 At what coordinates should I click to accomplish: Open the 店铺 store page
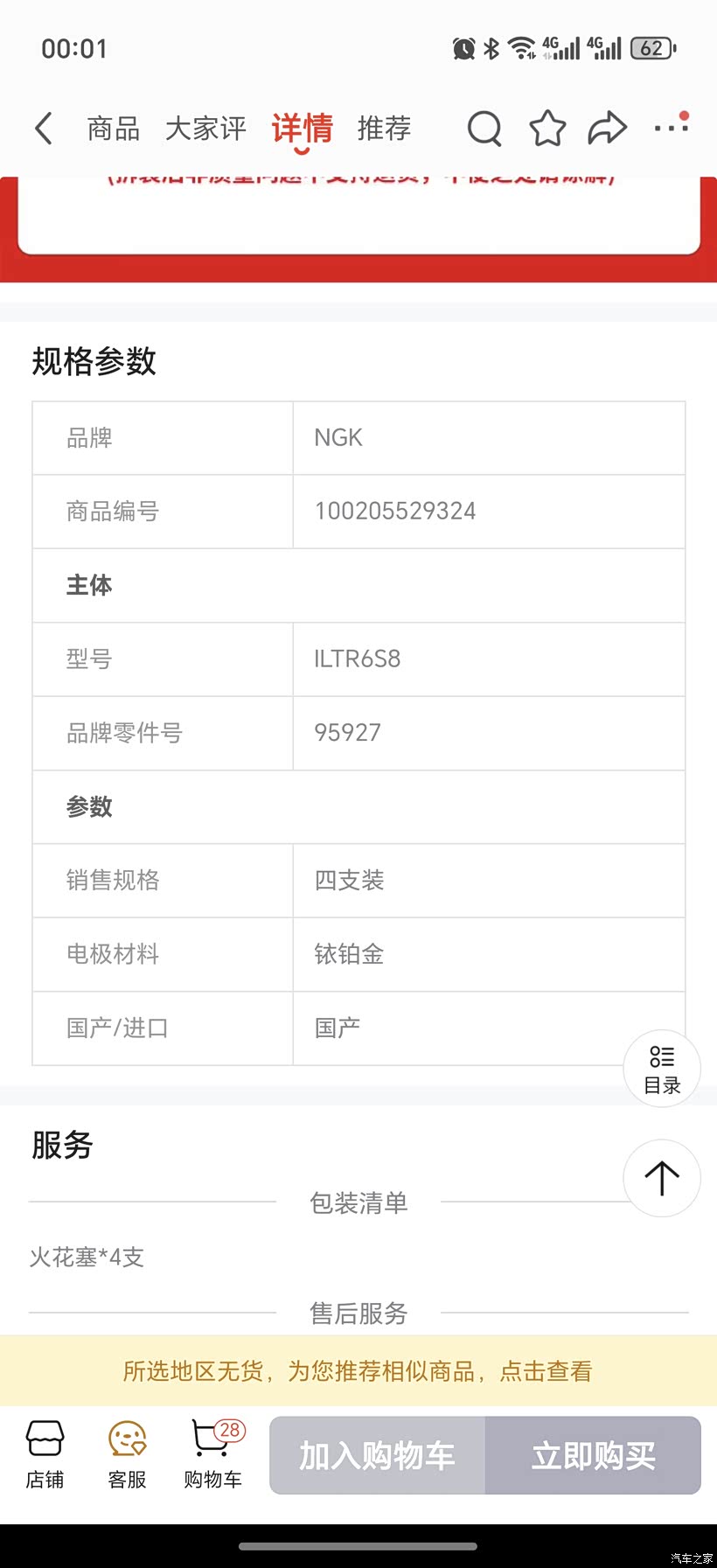tap(45, 1455)
